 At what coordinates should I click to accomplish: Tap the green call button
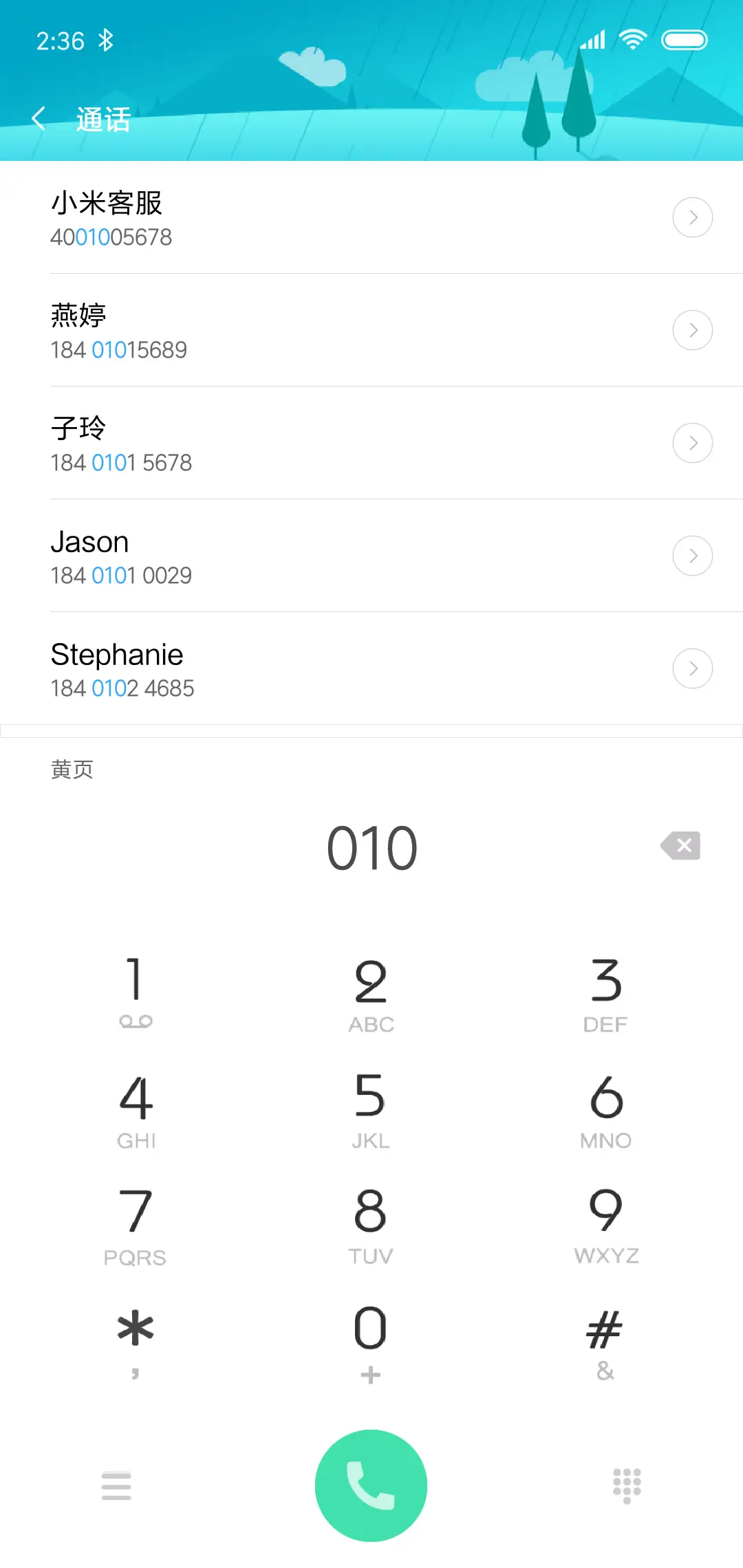click(x=371, y=1485)
